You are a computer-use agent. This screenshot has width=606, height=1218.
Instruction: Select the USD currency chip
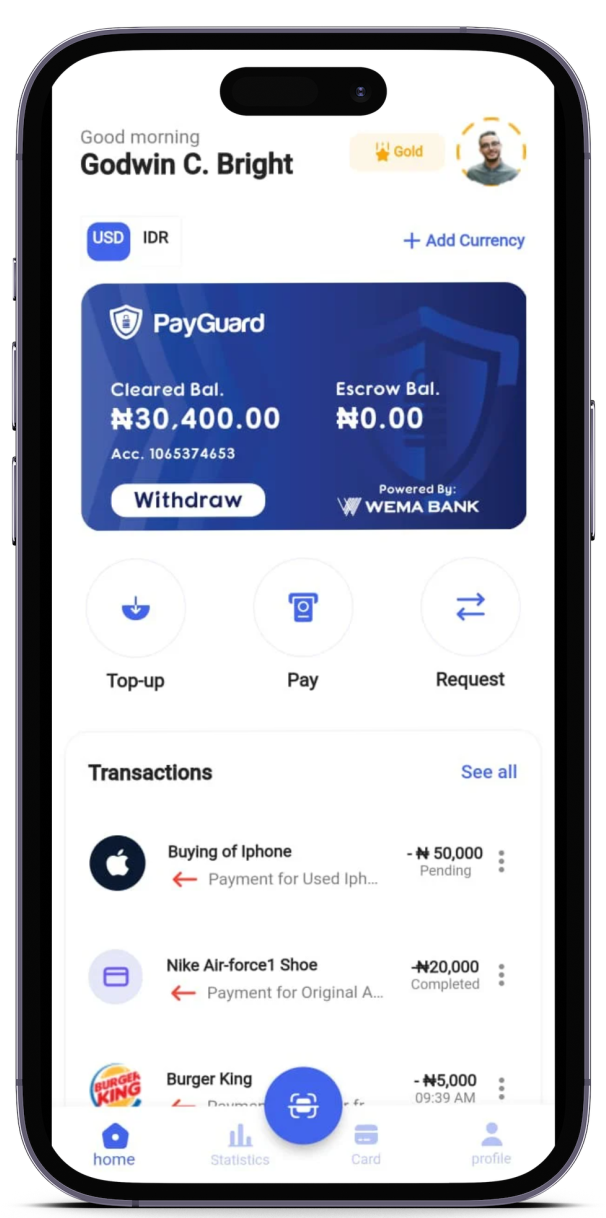click(108, 239)
